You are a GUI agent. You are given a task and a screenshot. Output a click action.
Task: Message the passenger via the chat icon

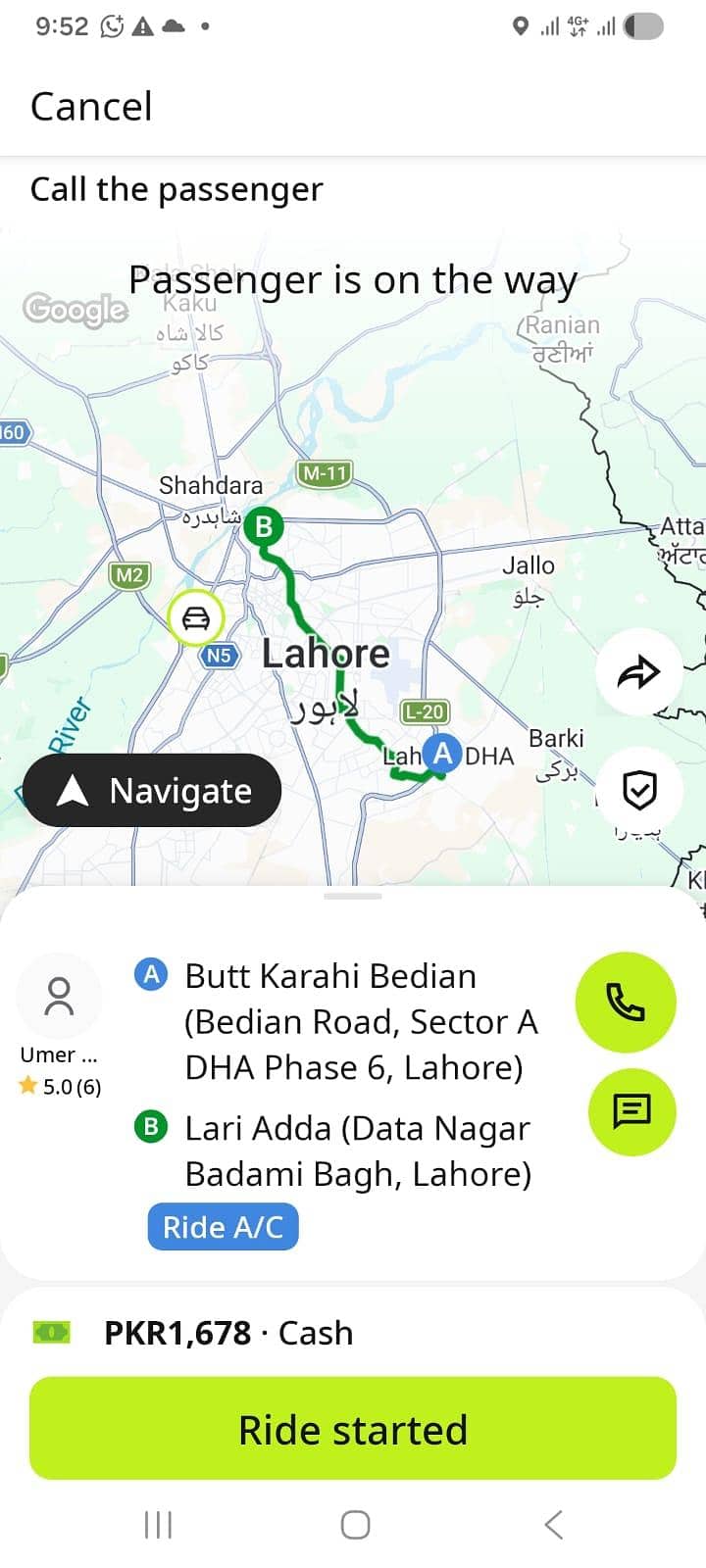click(x=631, y=1111)
